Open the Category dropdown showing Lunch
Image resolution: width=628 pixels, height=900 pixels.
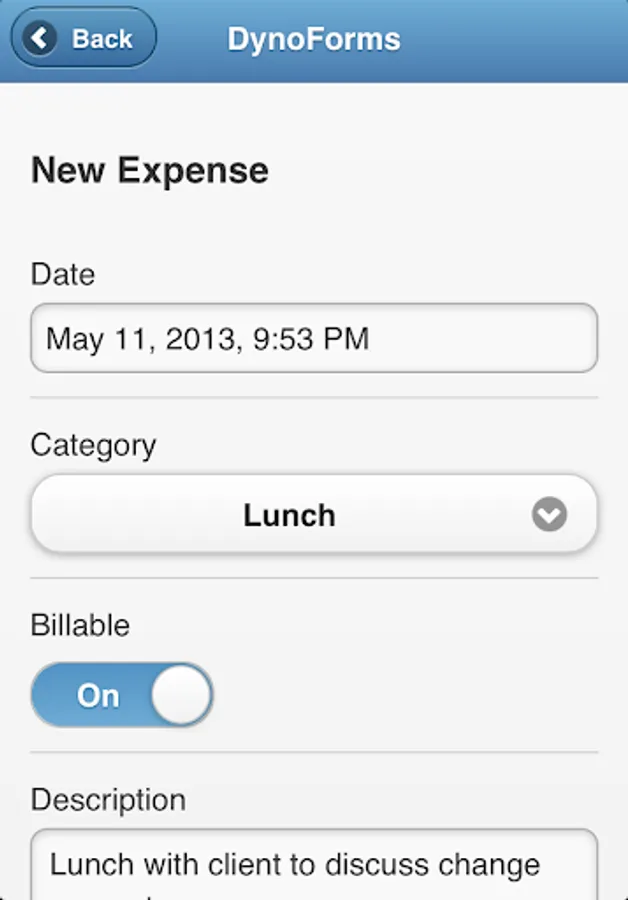tap(314, 515)
